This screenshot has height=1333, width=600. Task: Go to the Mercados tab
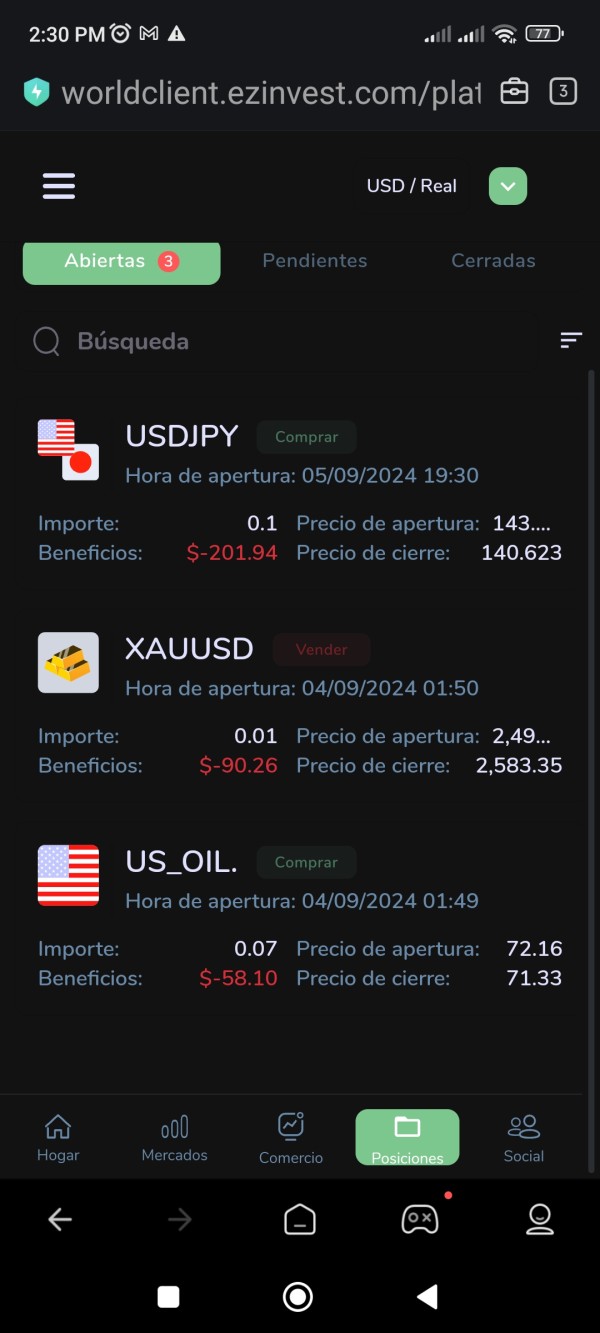coord(175,1138)
